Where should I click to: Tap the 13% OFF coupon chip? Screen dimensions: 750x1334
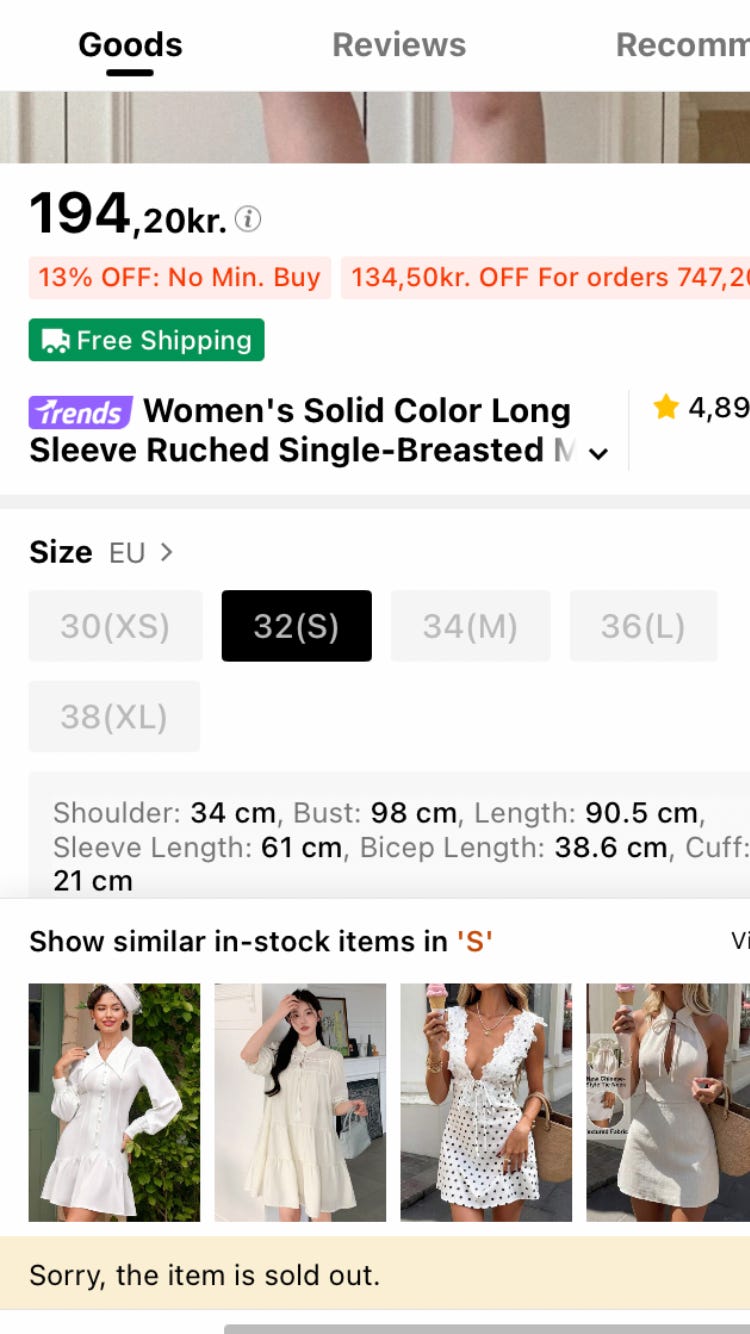point(179,278)
